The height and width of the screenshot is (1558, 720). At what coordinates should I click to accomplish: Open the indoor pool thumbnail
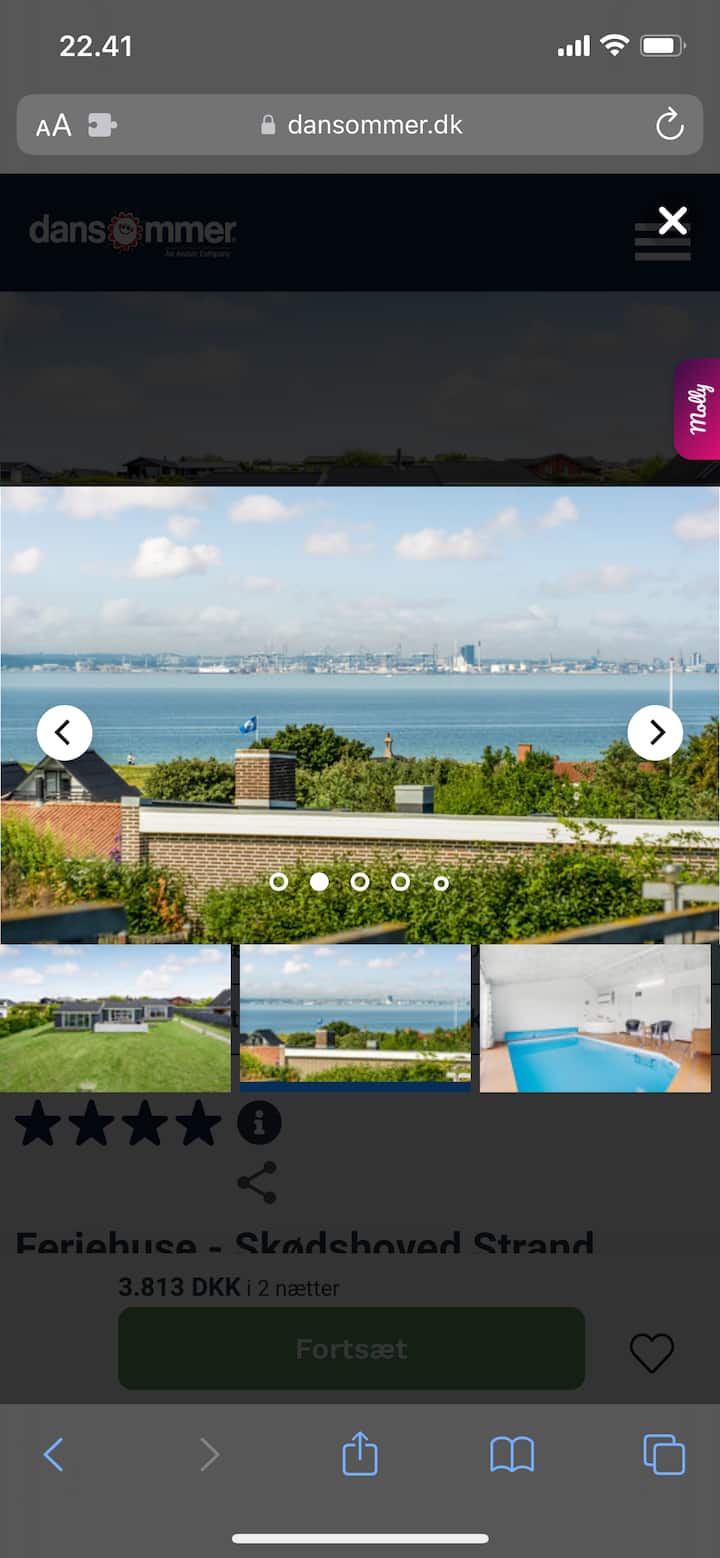(x=595, y=1018)
